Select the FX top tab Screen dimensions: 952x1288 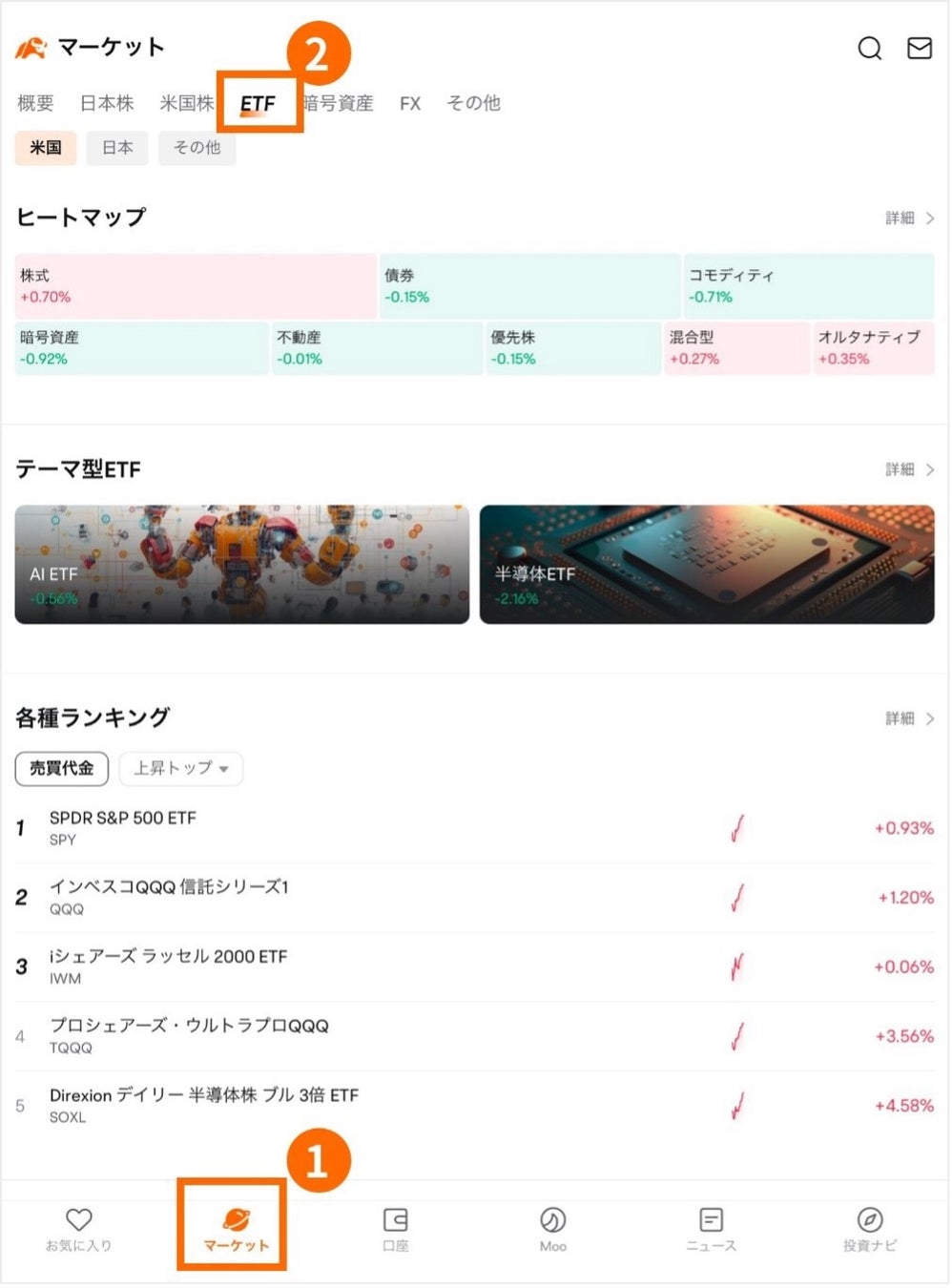[410, 103]
